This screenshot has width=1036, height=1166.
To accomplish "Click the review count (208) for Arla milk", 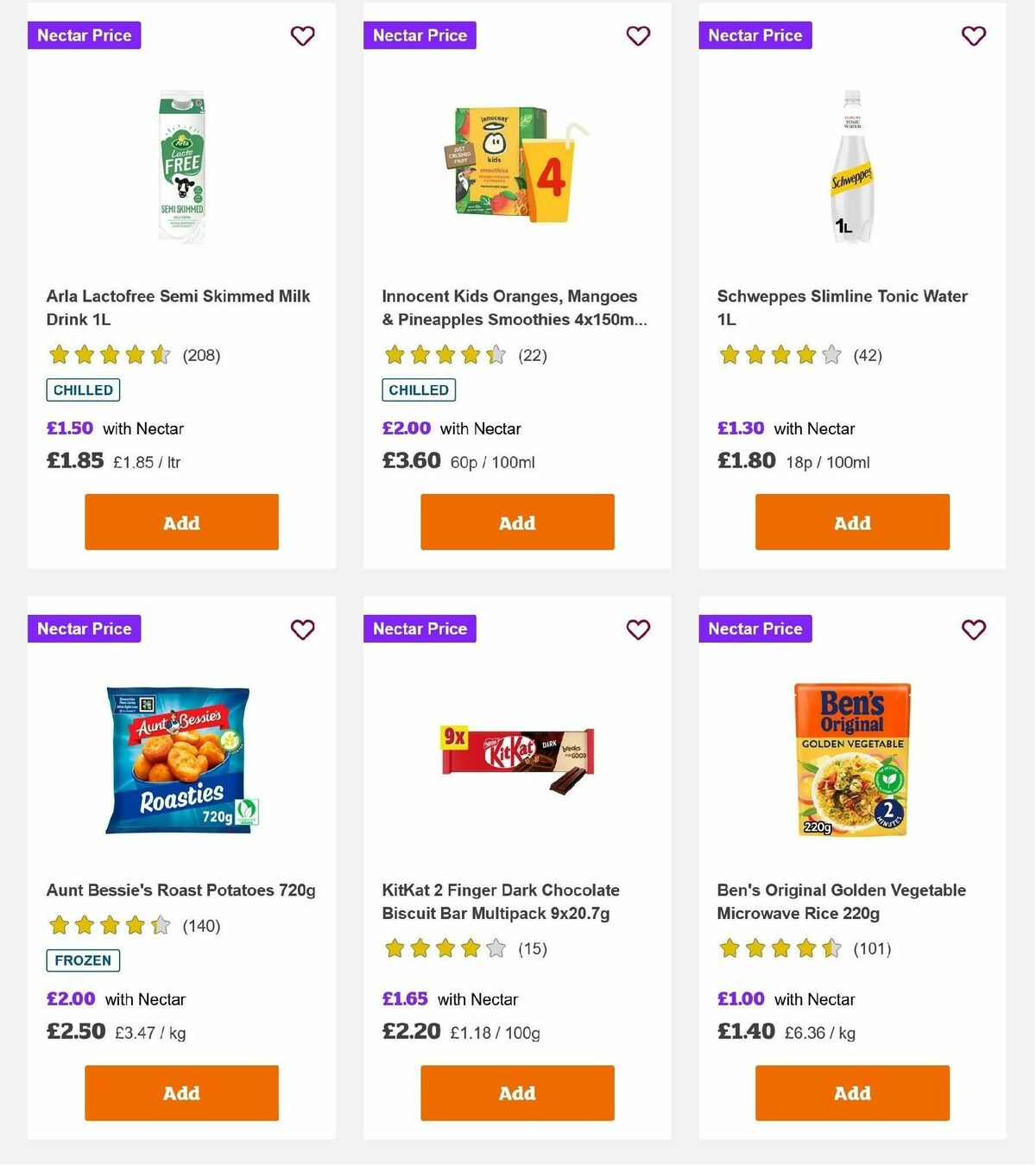I will click(201, 355).
